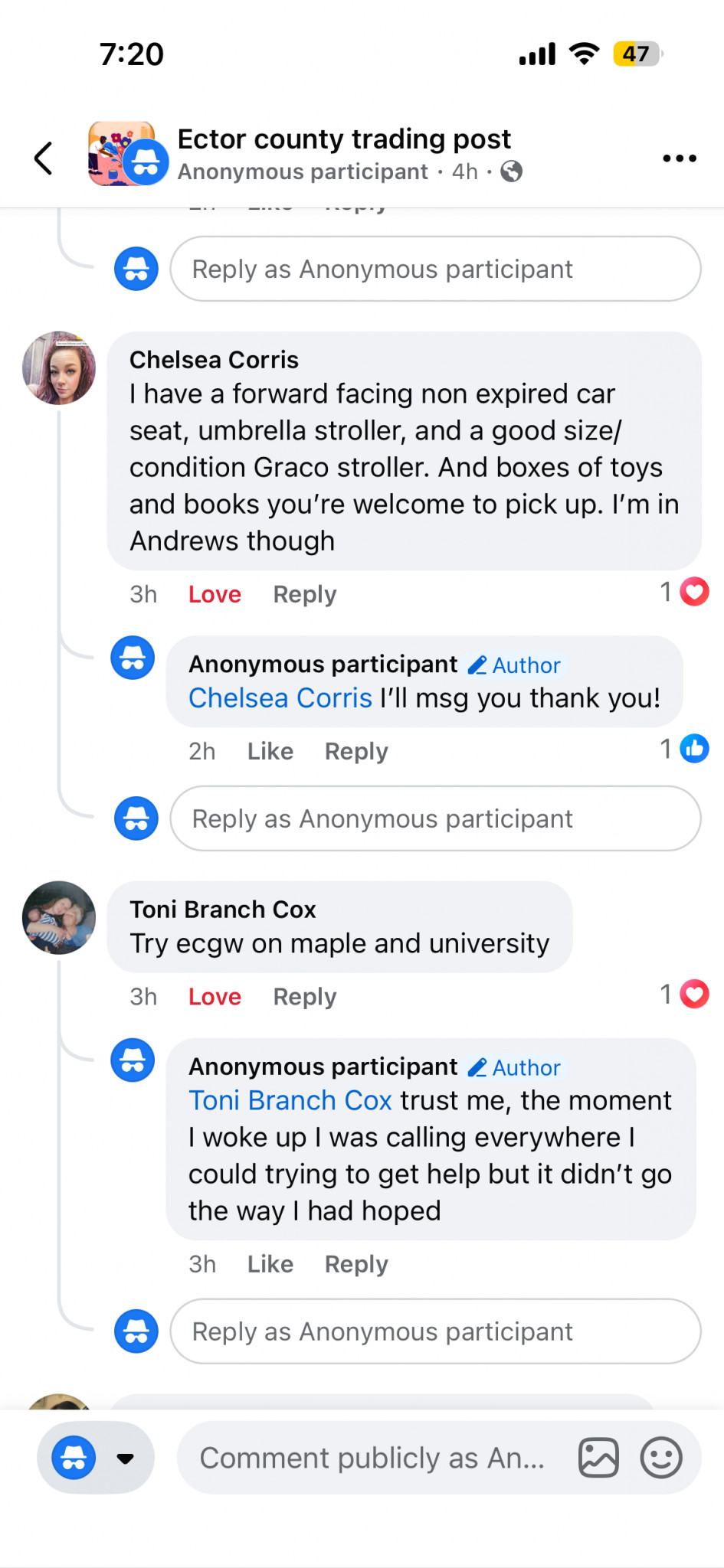Open Ector county trading post group
The height and width of the screenshot is (1568, 724).
pyautogui.click(x=343, y=139)
